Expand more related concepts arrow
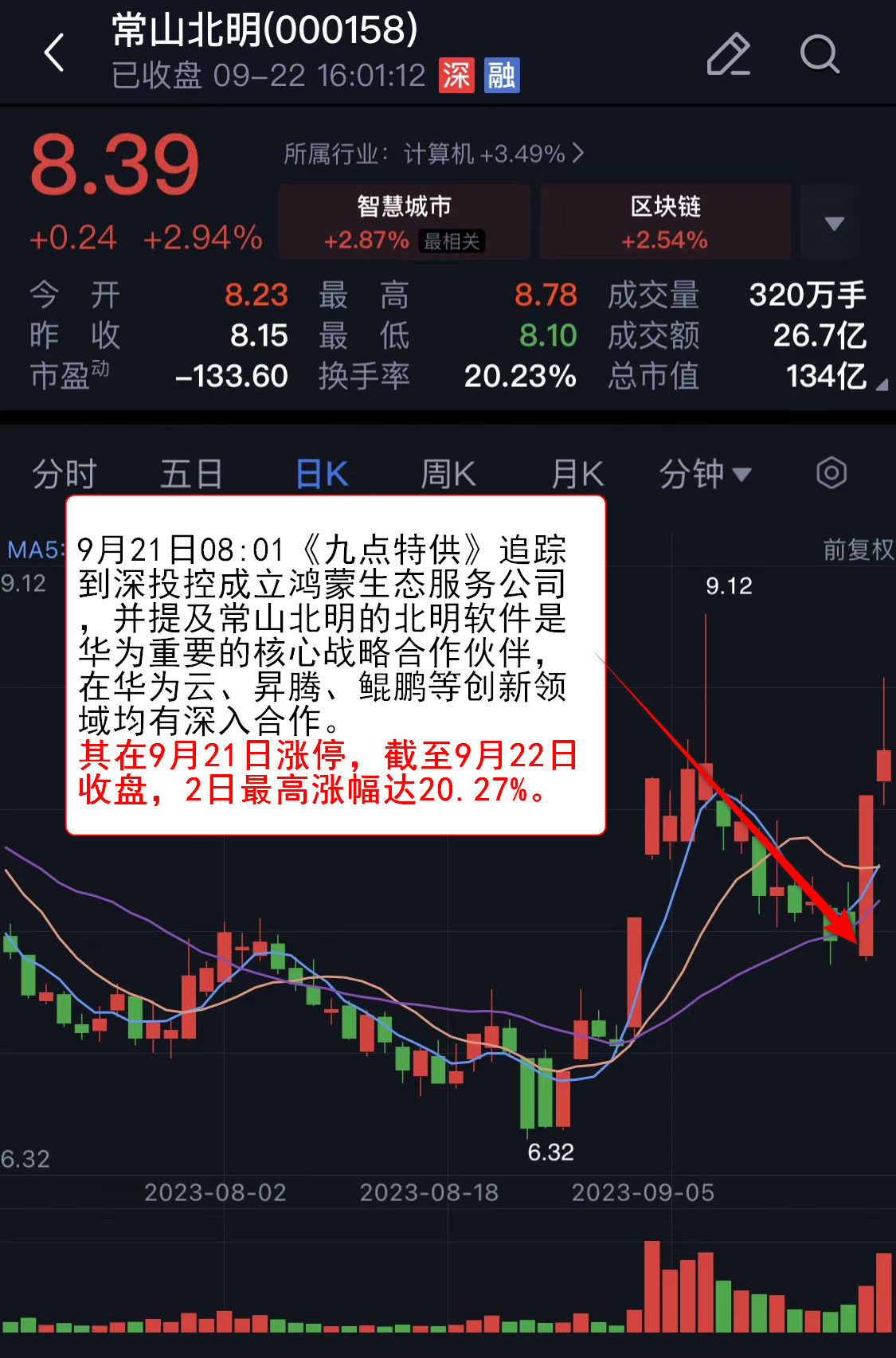This screenshot has width=896, height=1358. pyautogui.click(x=833, y=222)
